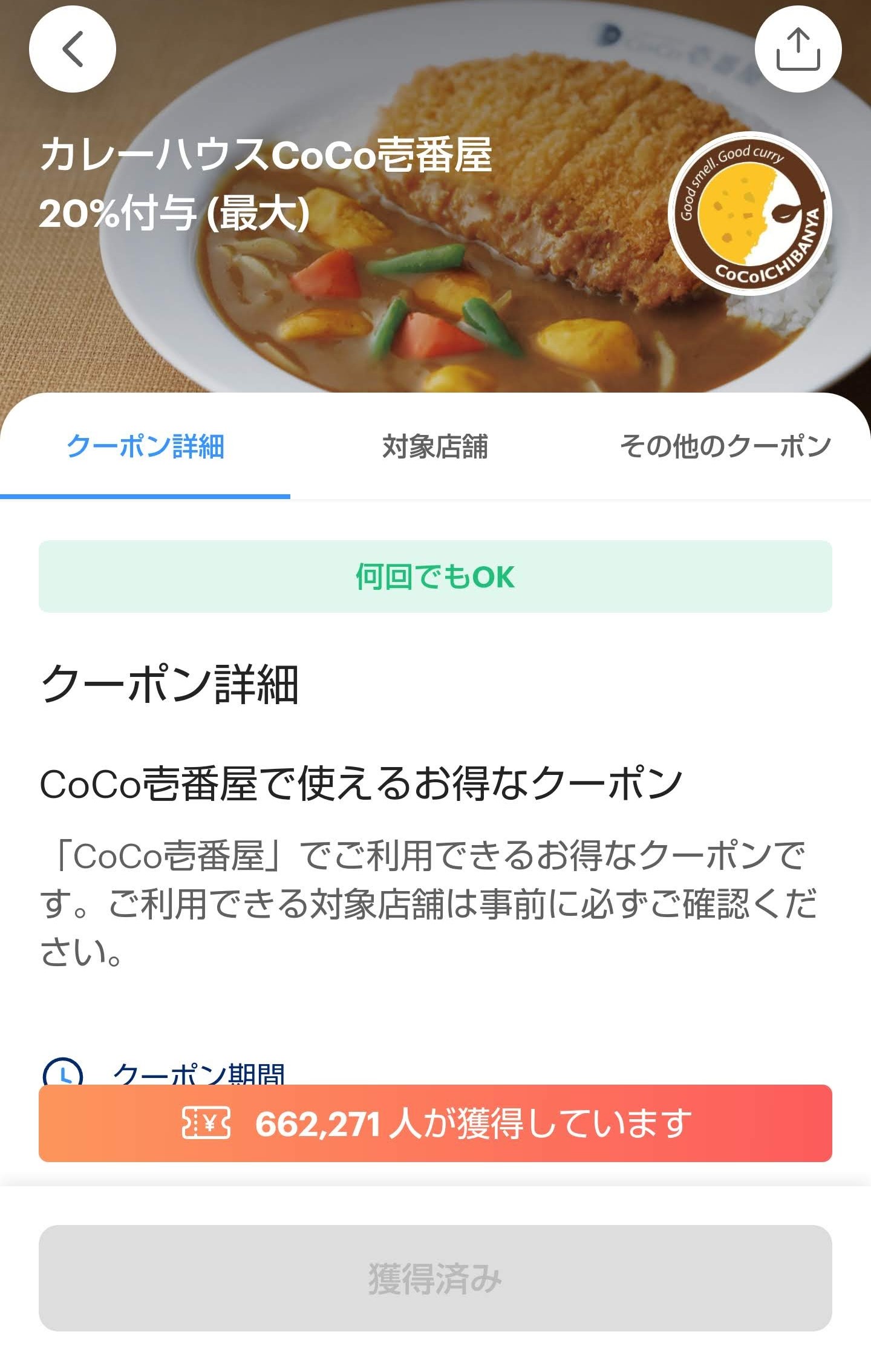Image resolution: width=871 pixels, height=1372 pixels.
Task: Tap the share arrow in top right
Action: pos(800,50)
